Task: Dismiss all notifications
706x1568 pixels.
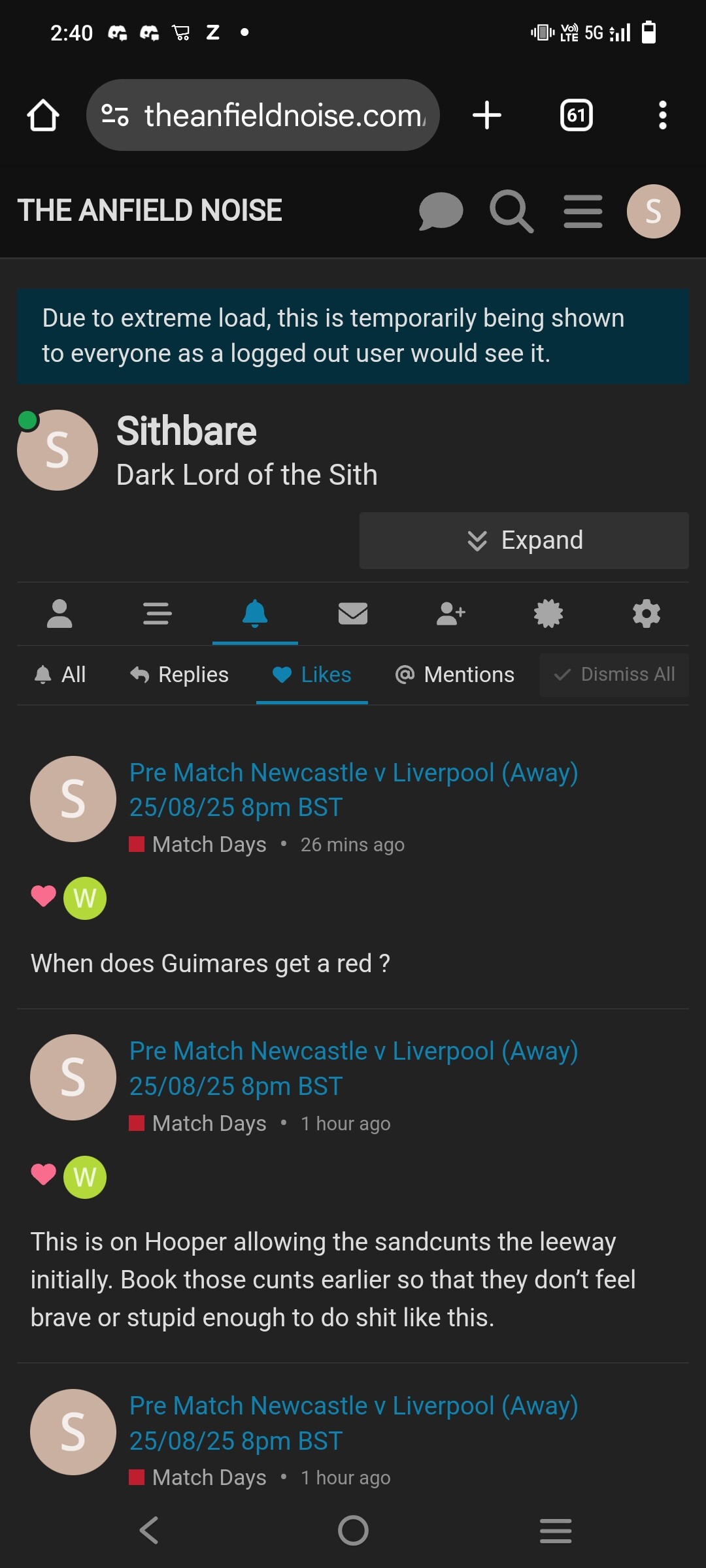Action: click(614, 674)
